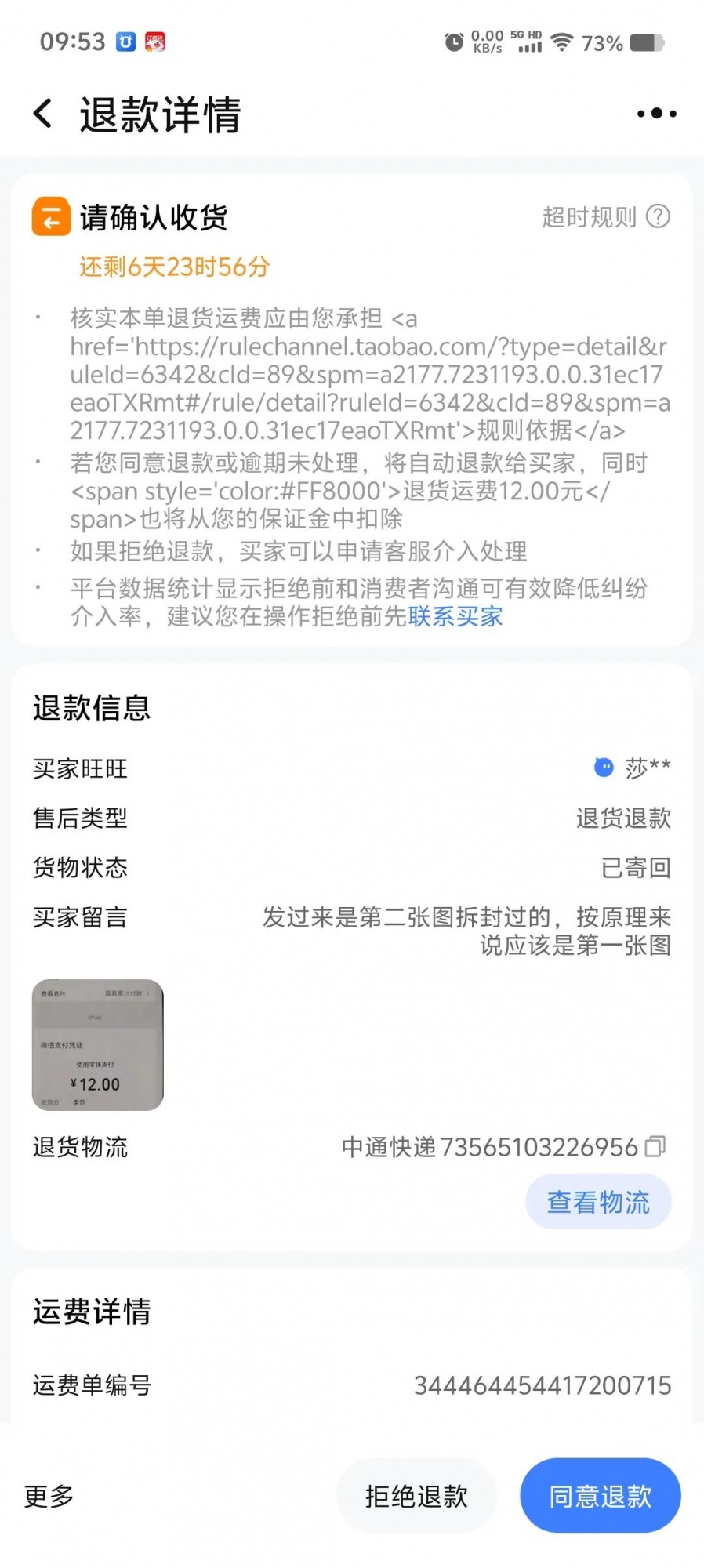
Task: Tap 查看物流 to view logistics
Action: [x=598, y=1202]
